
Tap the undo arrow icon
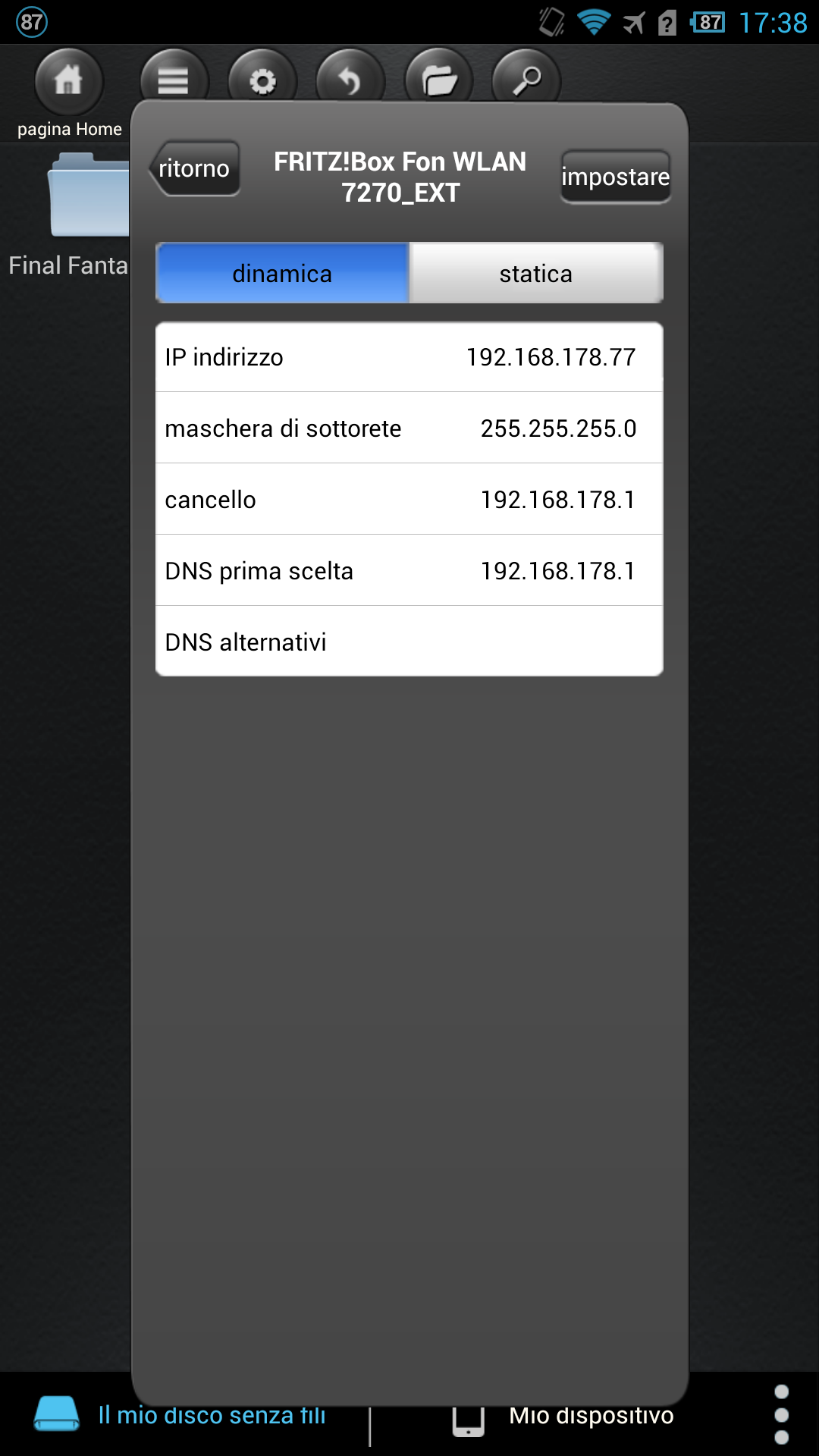(350, 80)
